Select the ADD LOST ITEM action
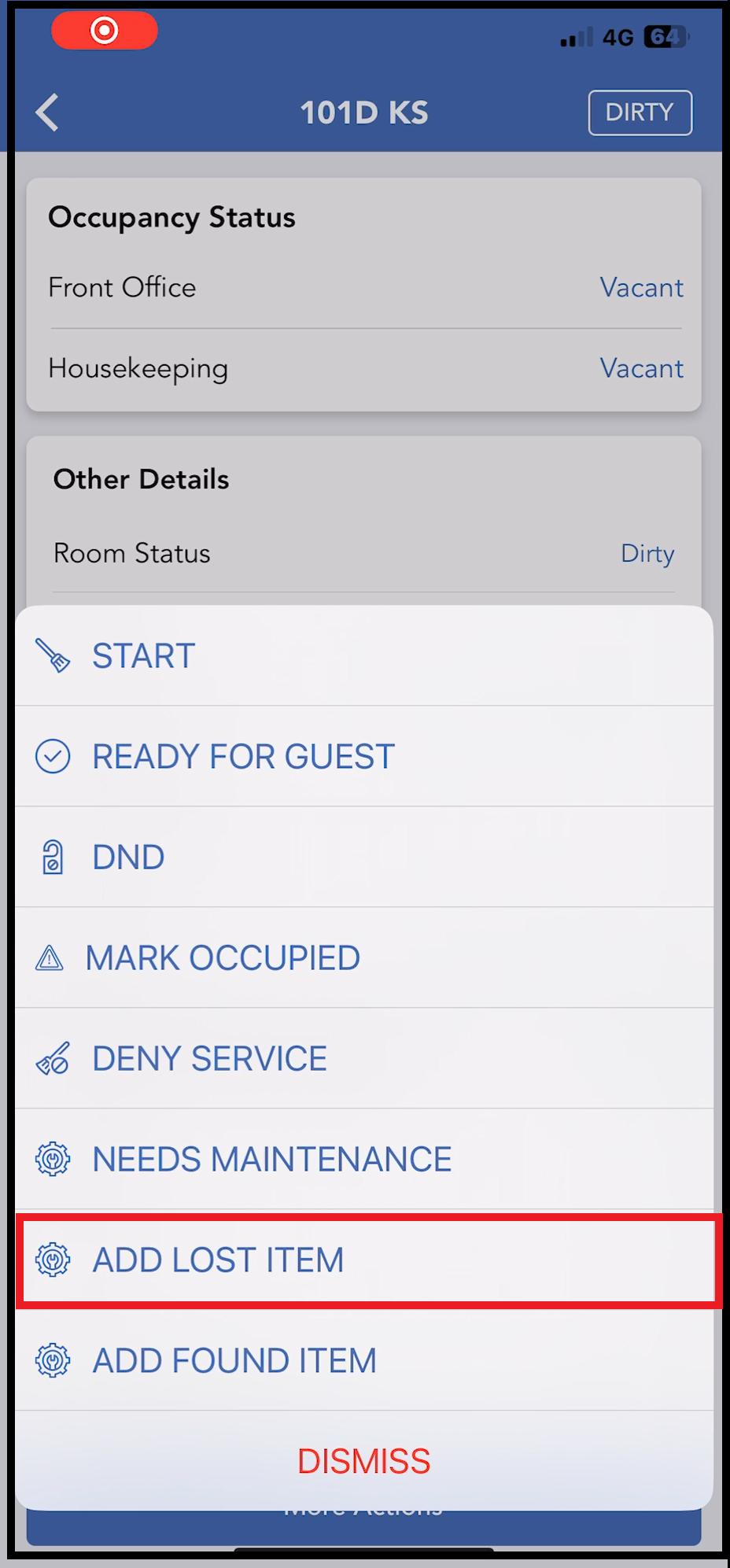 [217, 1259]
